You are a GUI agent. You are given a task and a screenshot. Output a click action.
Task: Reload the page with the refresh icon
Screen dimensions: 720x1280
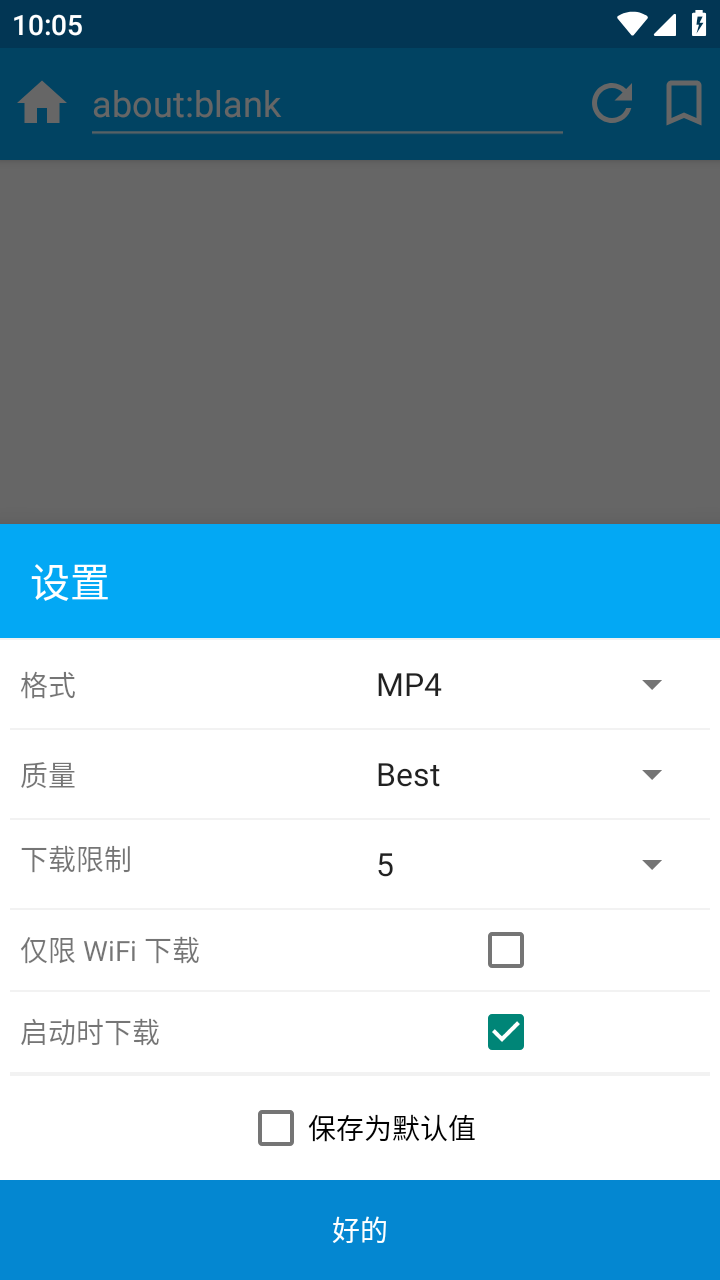(x=612, y=104)
